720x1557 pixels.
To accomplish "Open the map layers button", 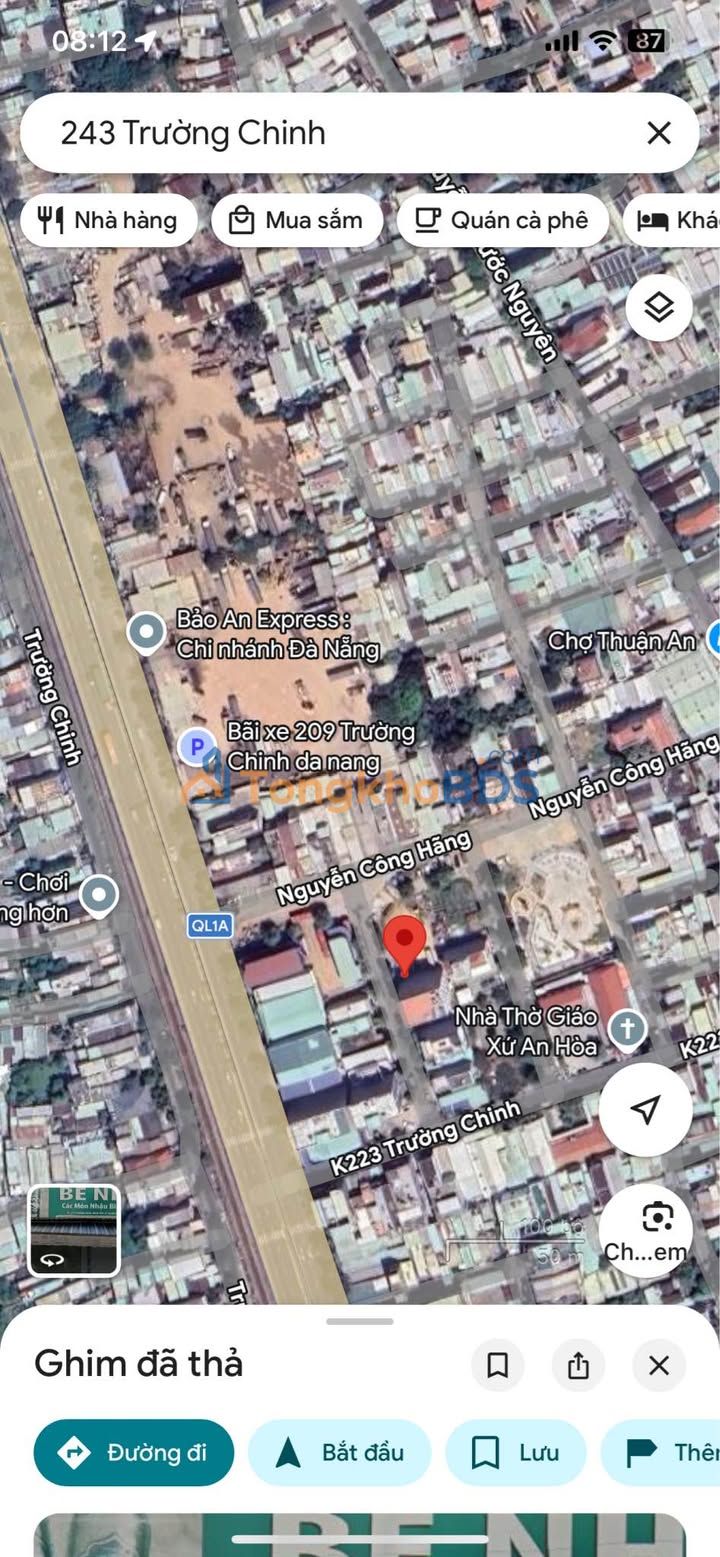I will tap(659, 308).
